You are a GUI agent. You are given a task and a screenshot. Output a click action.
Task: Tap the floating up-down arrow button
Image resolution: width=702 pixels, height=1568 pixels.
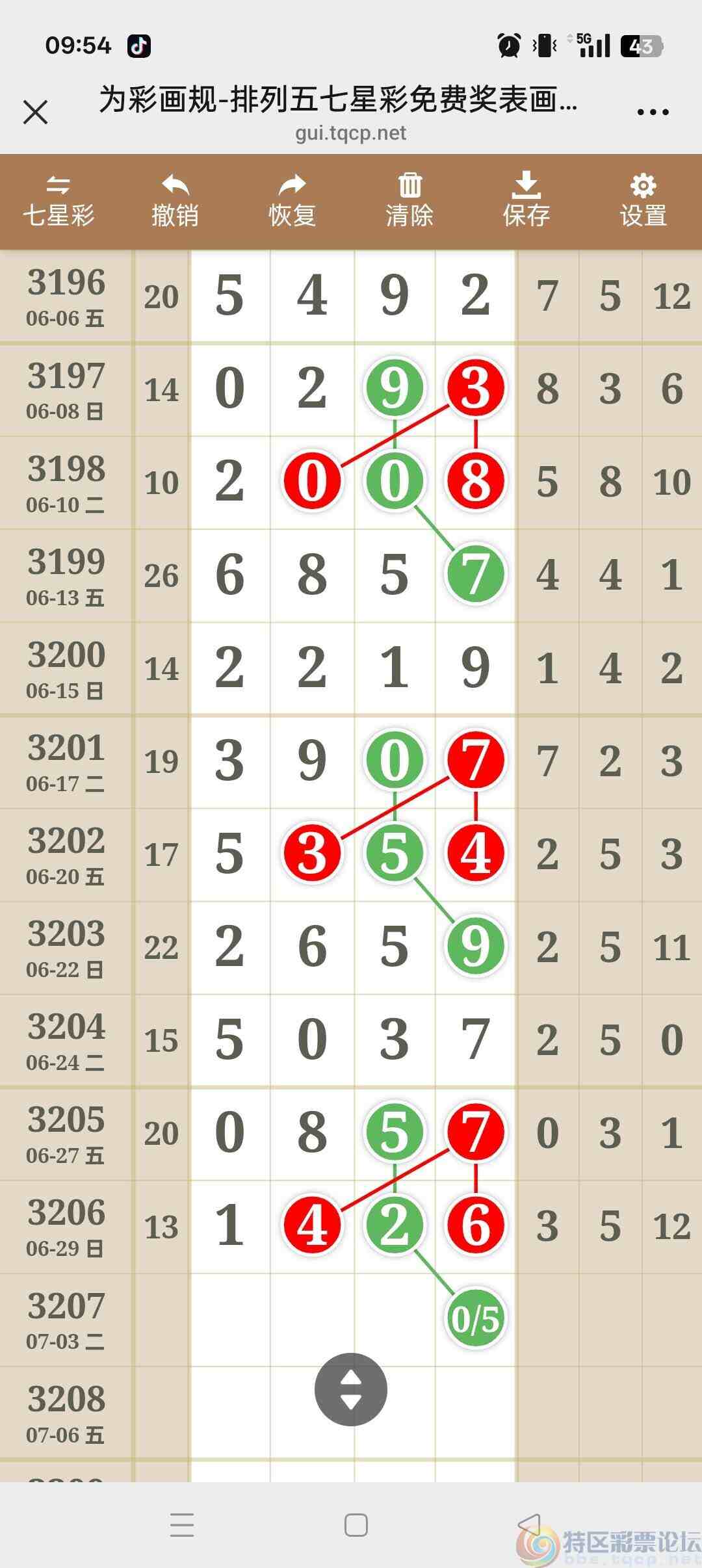click(351, 1390)
